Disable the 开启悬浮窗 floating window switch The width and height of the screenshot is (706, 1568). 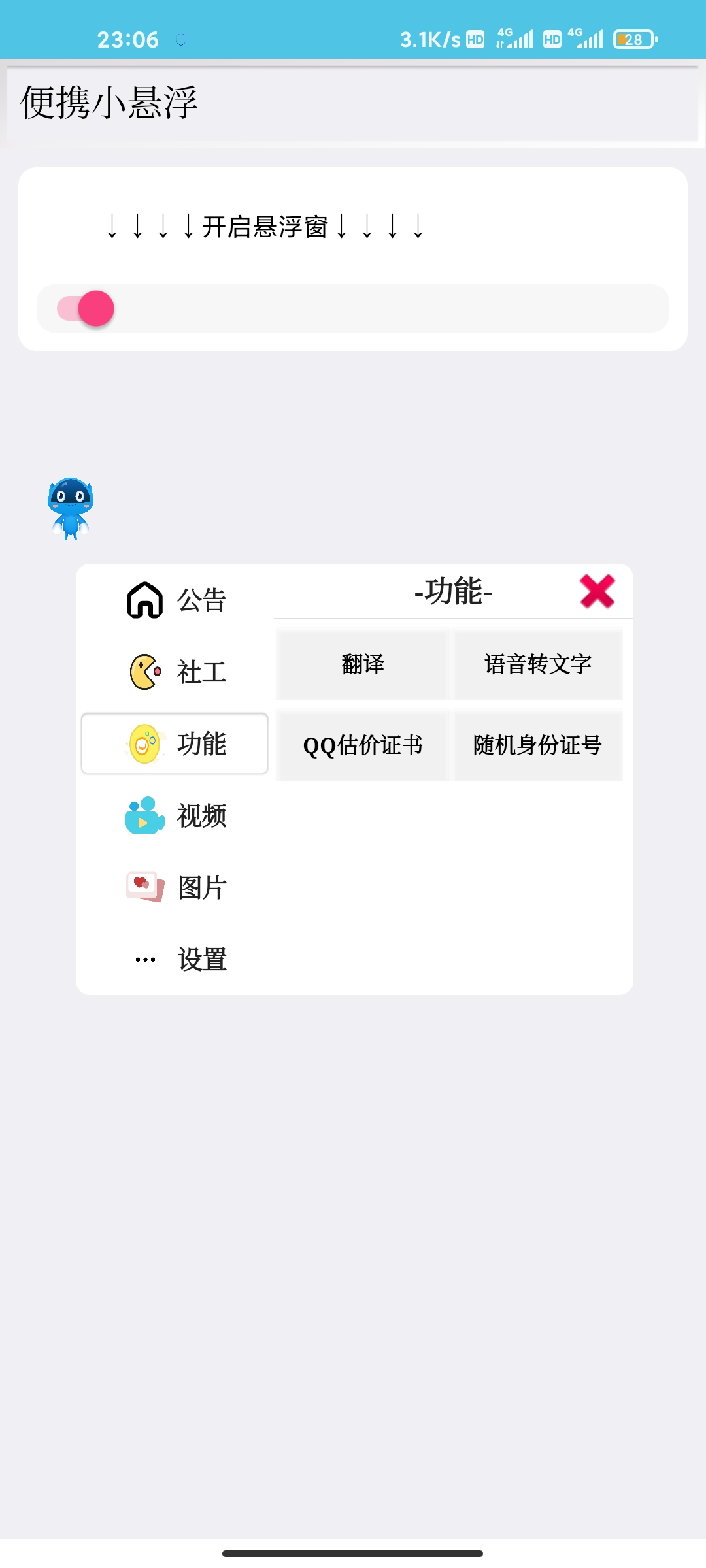(x=96, y=308)
